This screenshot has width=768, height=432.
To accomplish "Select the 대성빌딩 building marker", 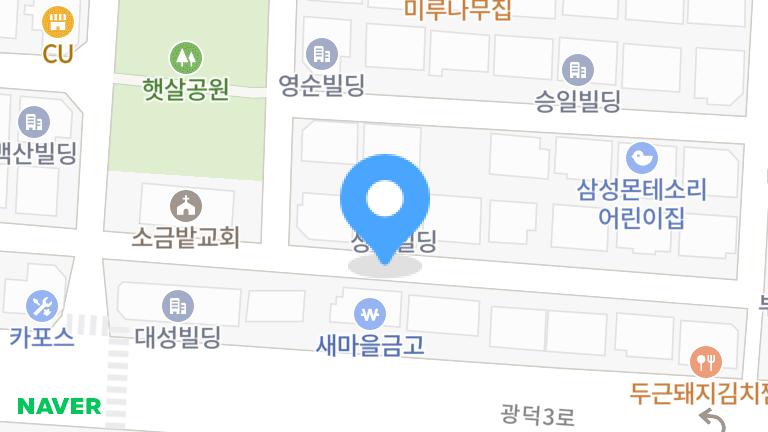I will (177, 304).
